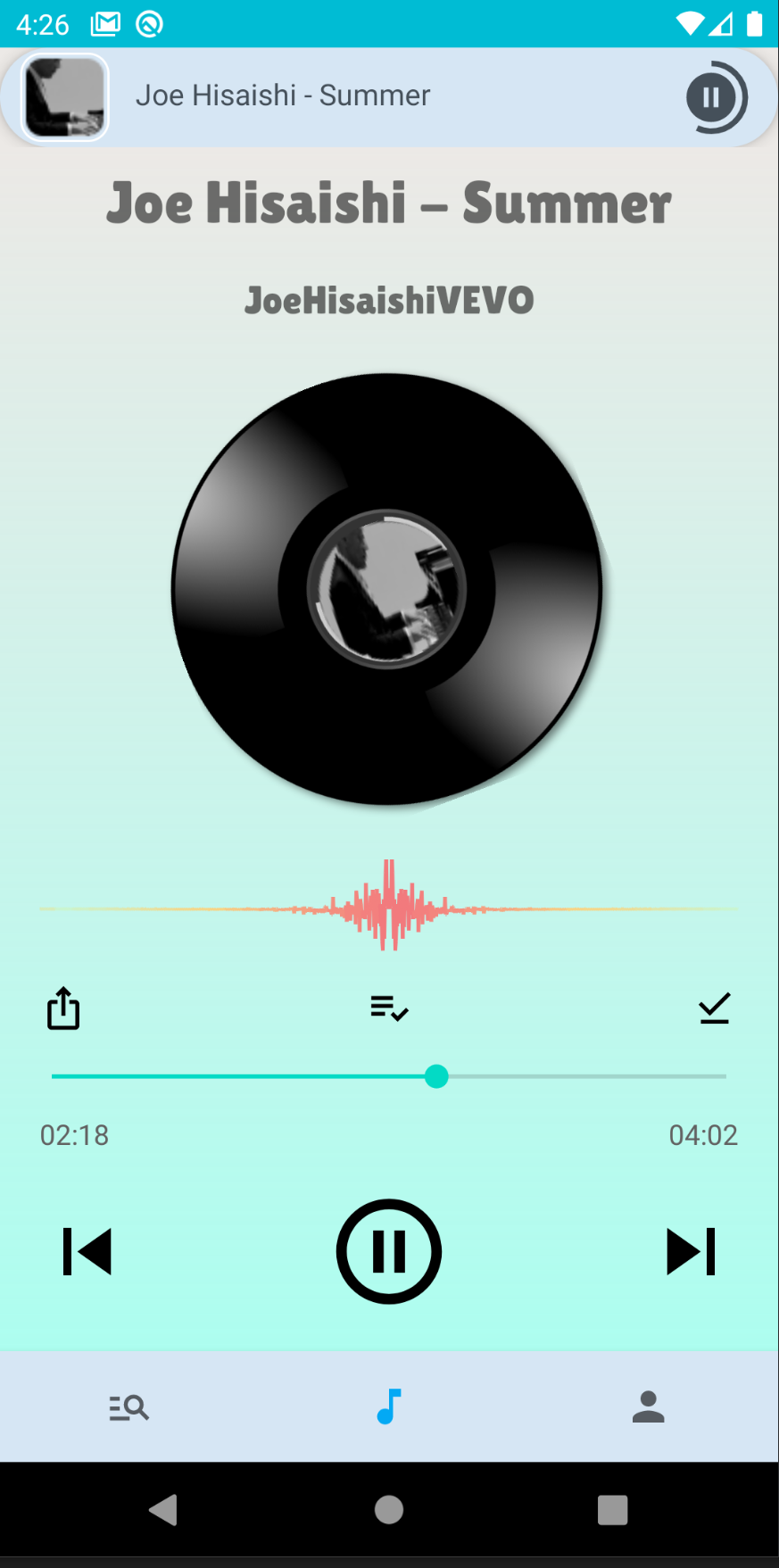Share this song

coord(63,1008)
